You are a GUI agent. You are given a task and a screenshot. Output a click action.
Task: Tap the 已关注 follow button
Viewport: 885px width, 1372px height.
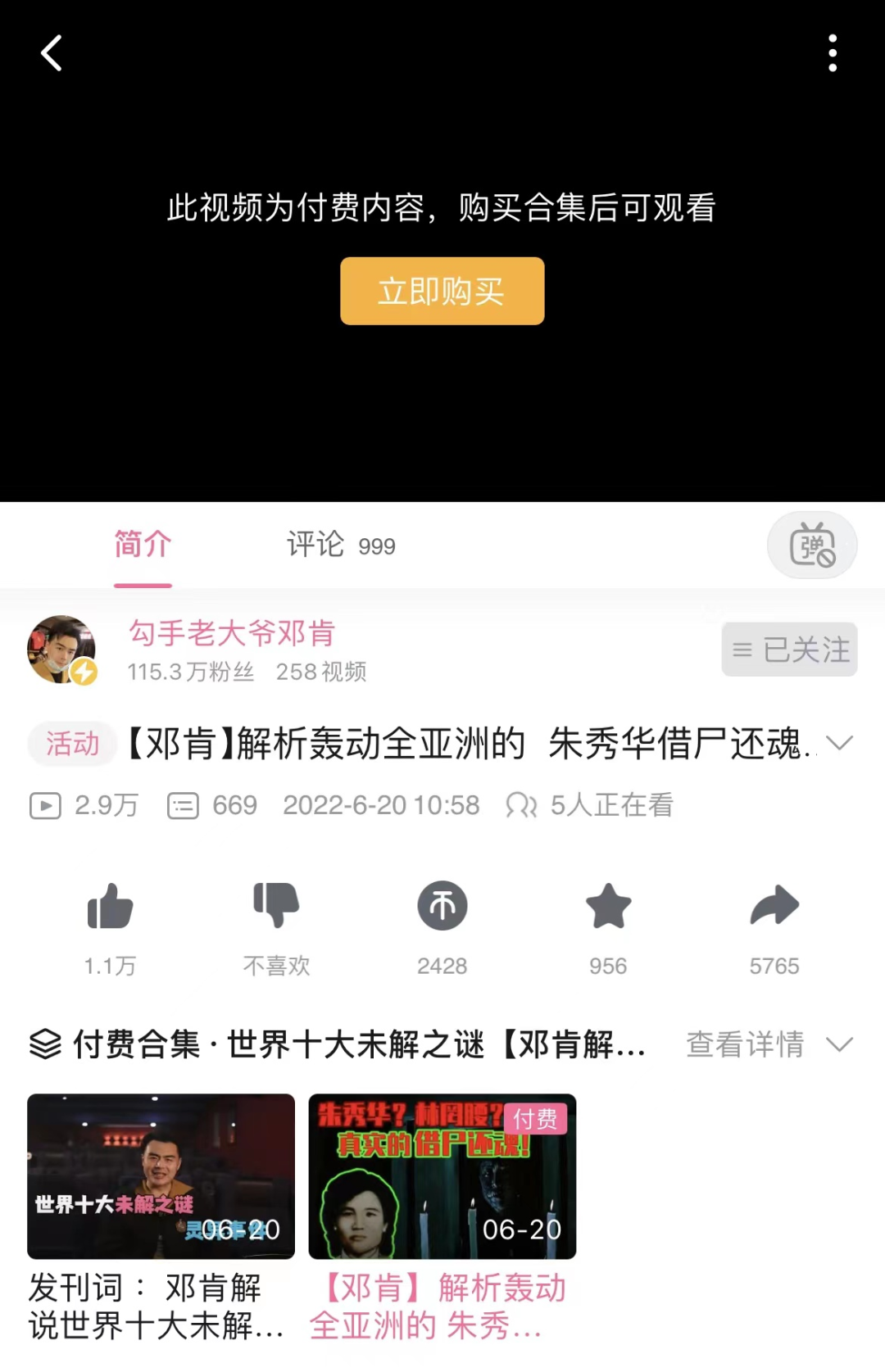tap(788, 650)
